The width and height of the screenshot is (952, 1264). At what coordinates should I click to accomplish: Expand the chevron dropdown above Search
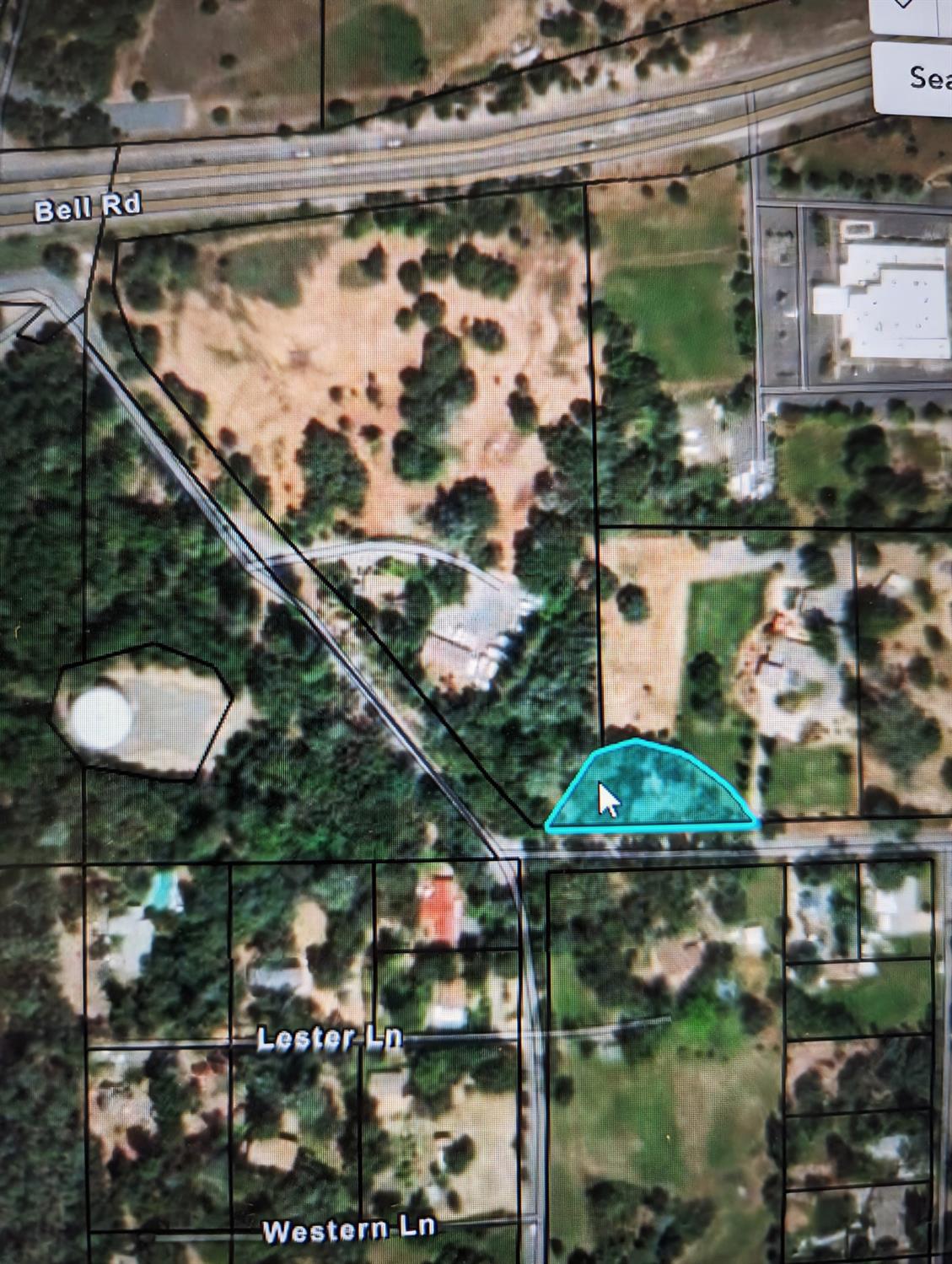[901, 8]
